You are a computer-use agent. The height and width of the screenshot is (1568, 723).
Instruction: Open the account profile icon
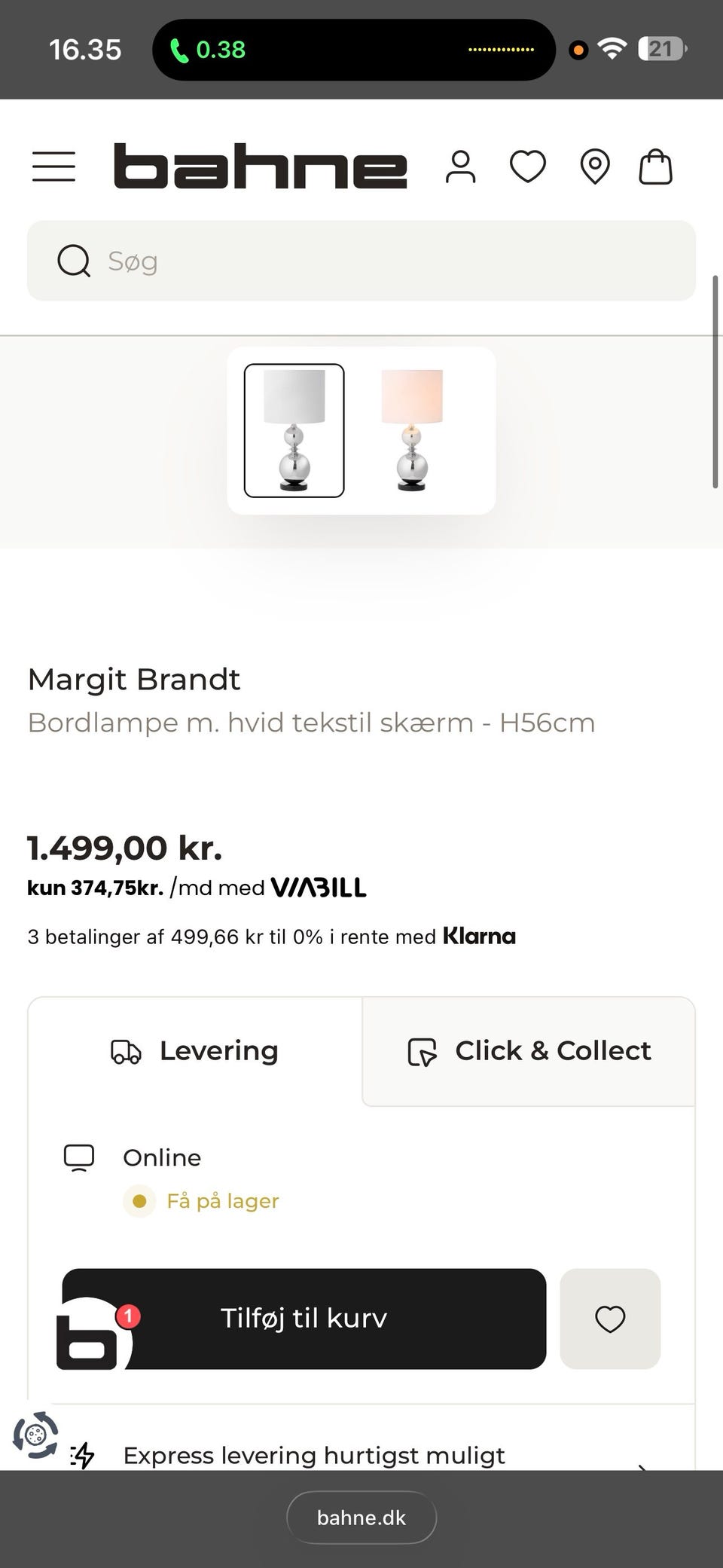point(460,167)
